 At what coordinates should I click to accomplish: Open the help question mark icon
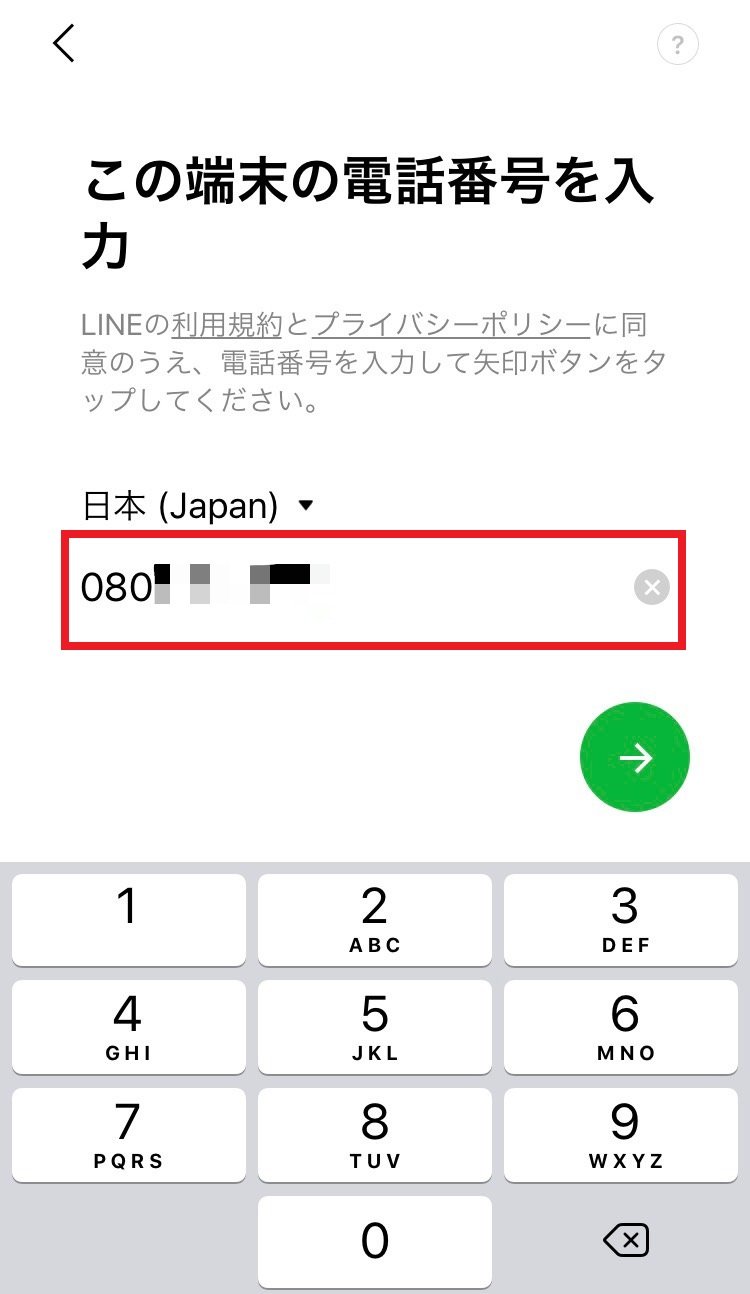(x=677, y=45)
